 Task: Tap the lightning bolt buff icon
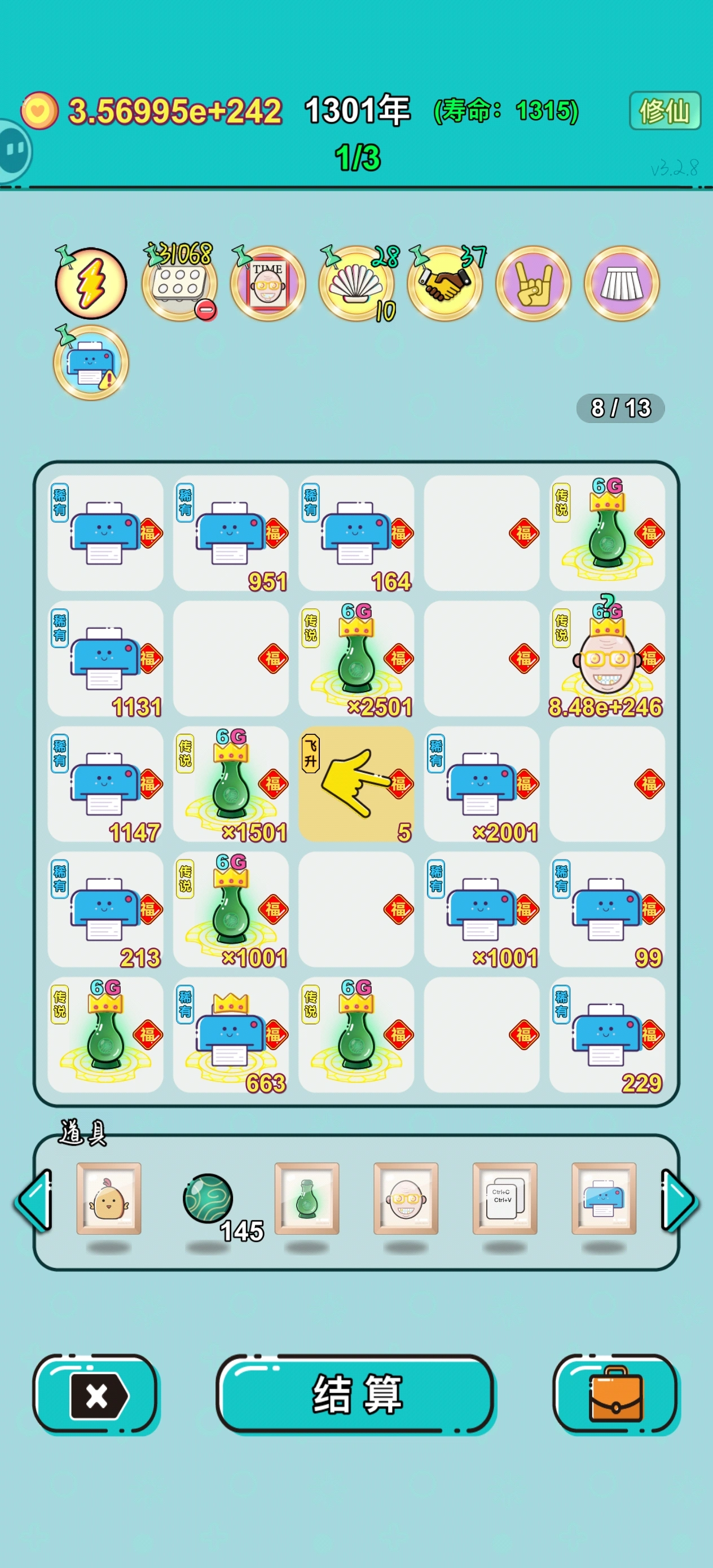pyautogui.click(x=91, y=284)
